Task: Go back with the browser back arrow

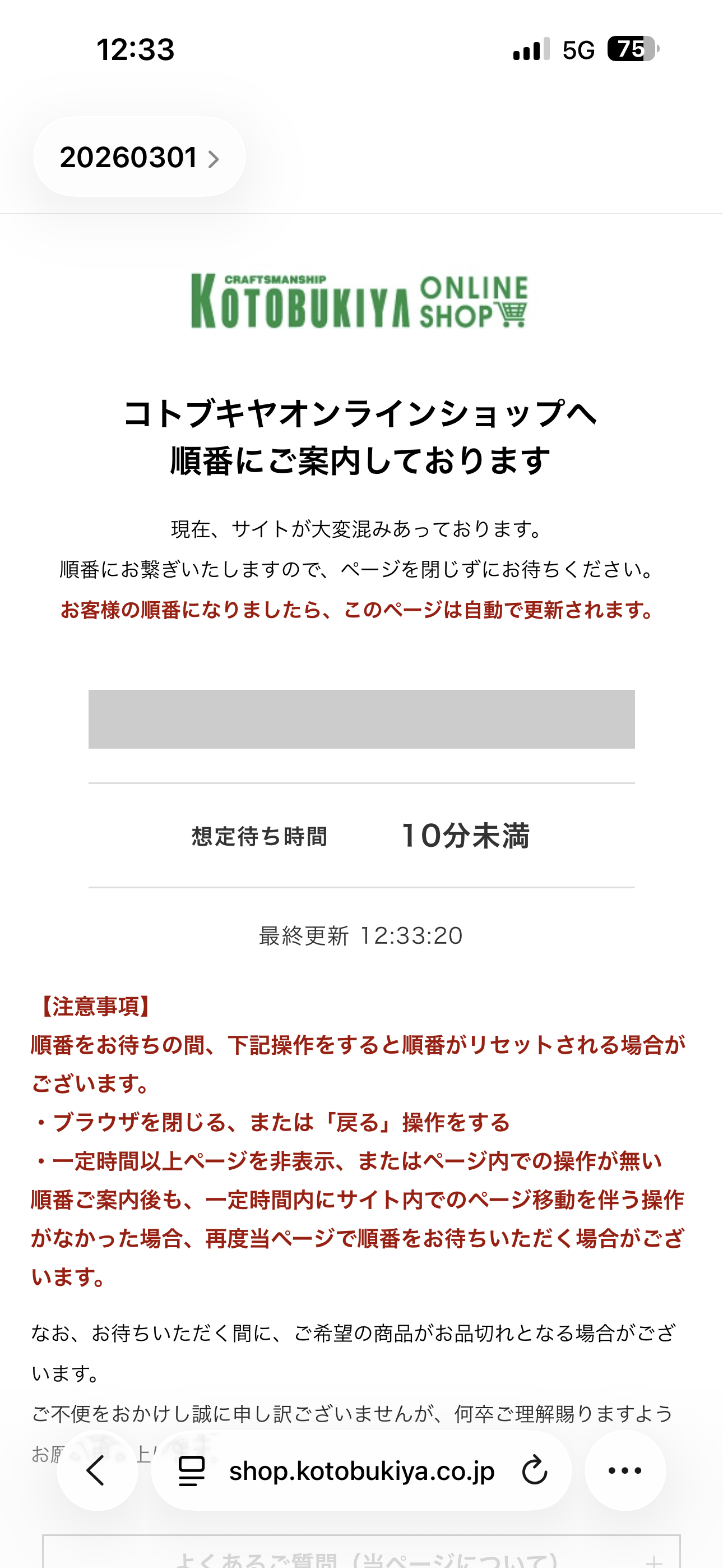Action: 97,1470
